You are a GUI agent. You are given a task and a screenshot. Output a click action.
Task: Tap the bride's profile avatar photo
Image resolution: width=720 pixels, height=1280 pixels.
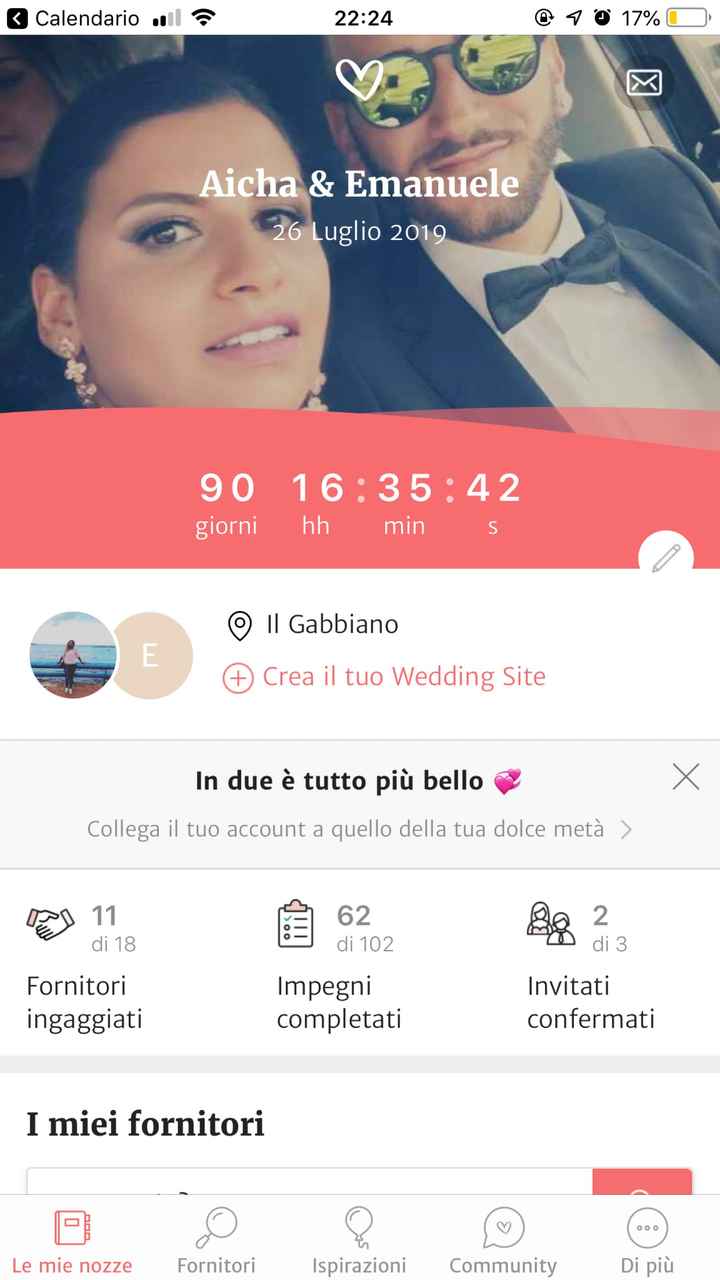(72, 655)
